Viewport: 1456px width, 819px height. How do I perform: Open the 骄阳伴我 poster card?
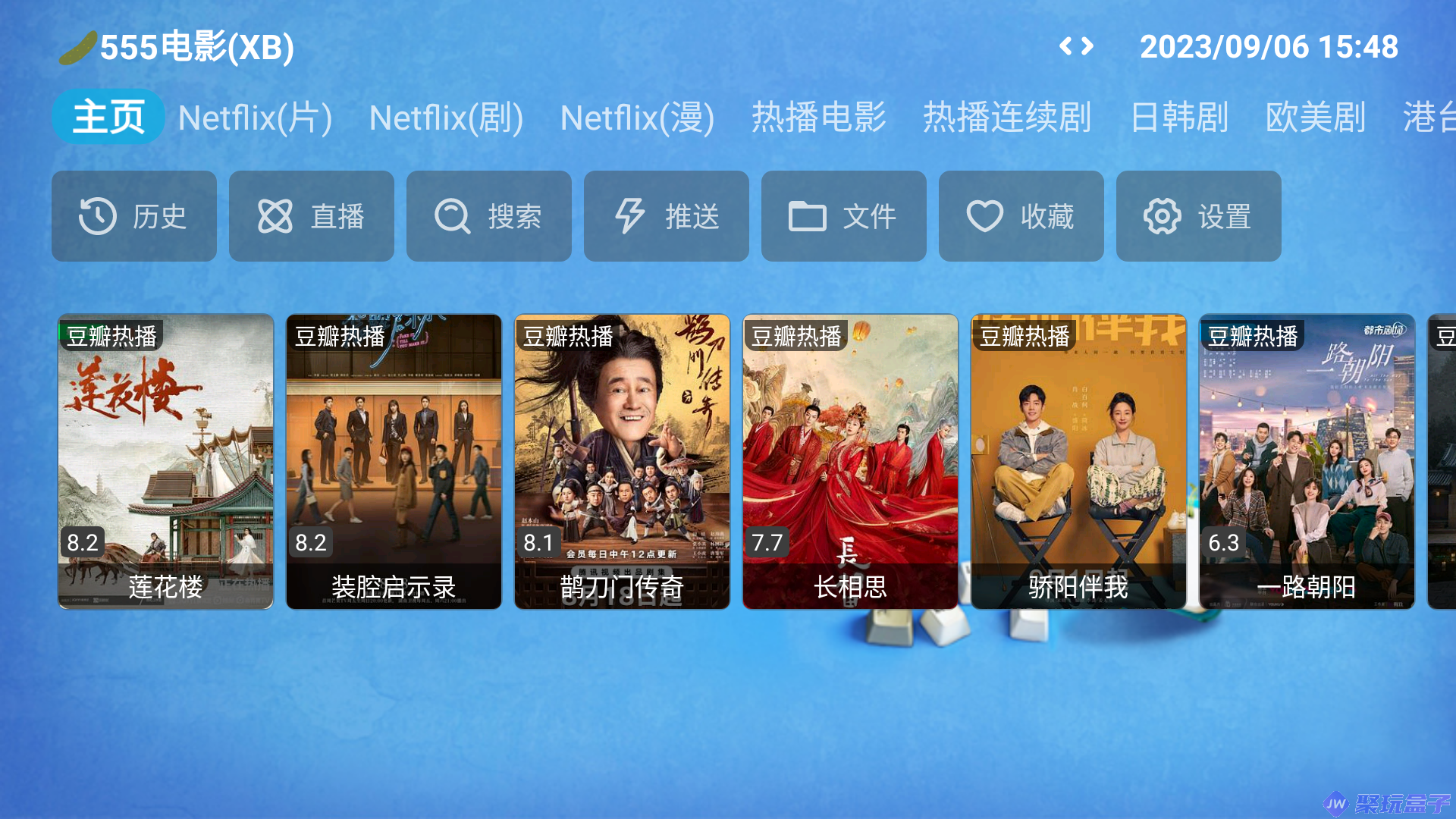tap(1078, 461)
